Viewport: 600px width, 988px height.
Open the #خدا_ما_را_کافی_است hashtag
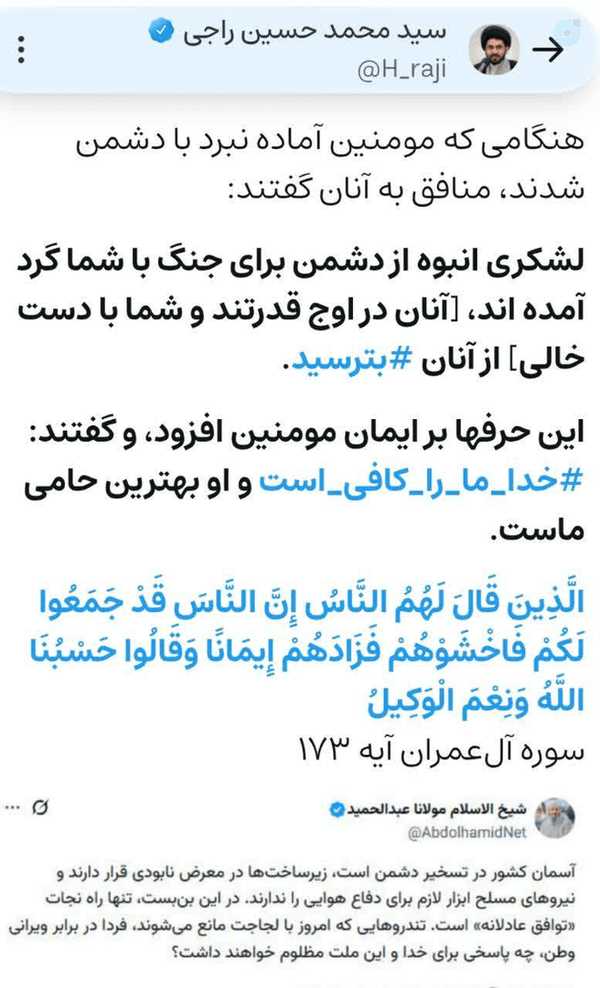tap(422, 481)
